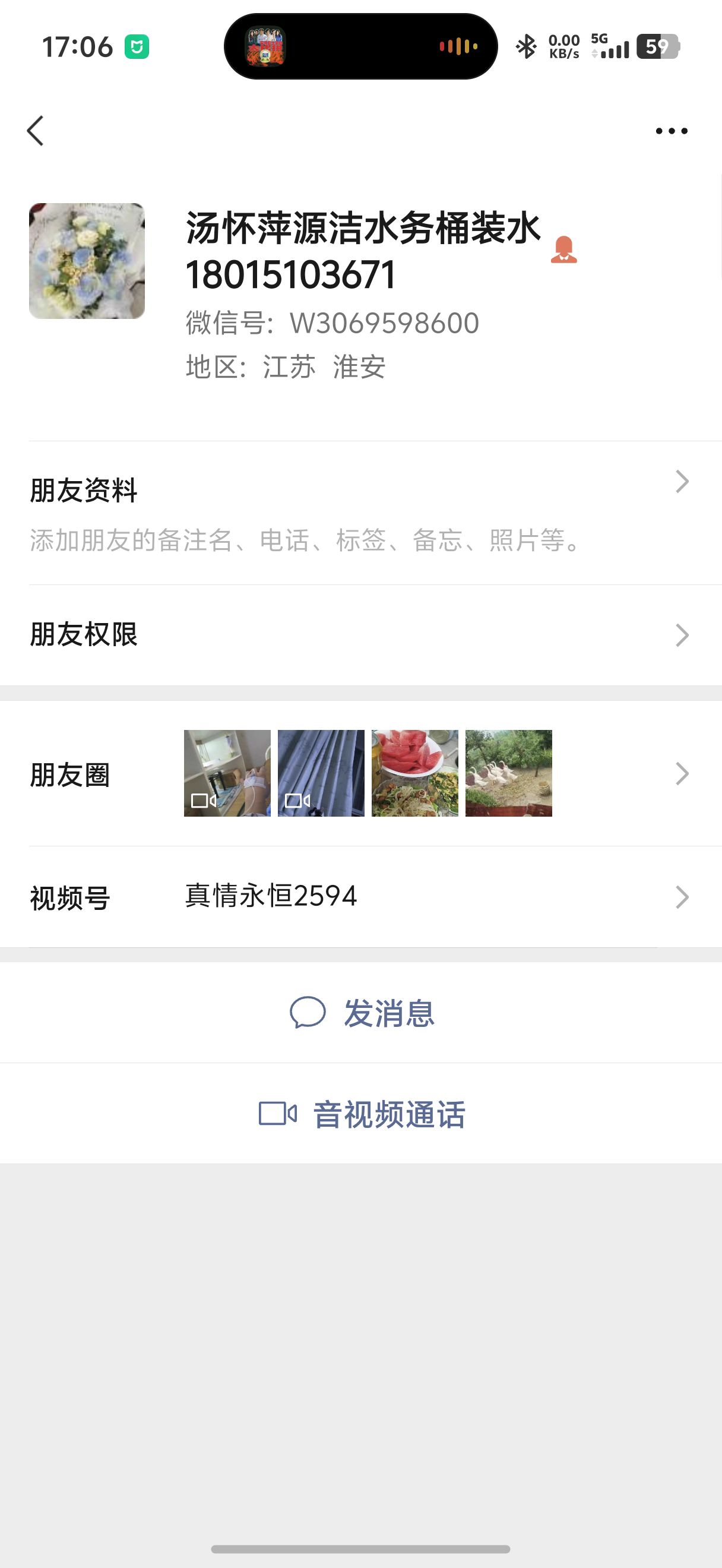722x1568 pixels.
Task: View the contact's profile picture
Action: pos(87,261)
